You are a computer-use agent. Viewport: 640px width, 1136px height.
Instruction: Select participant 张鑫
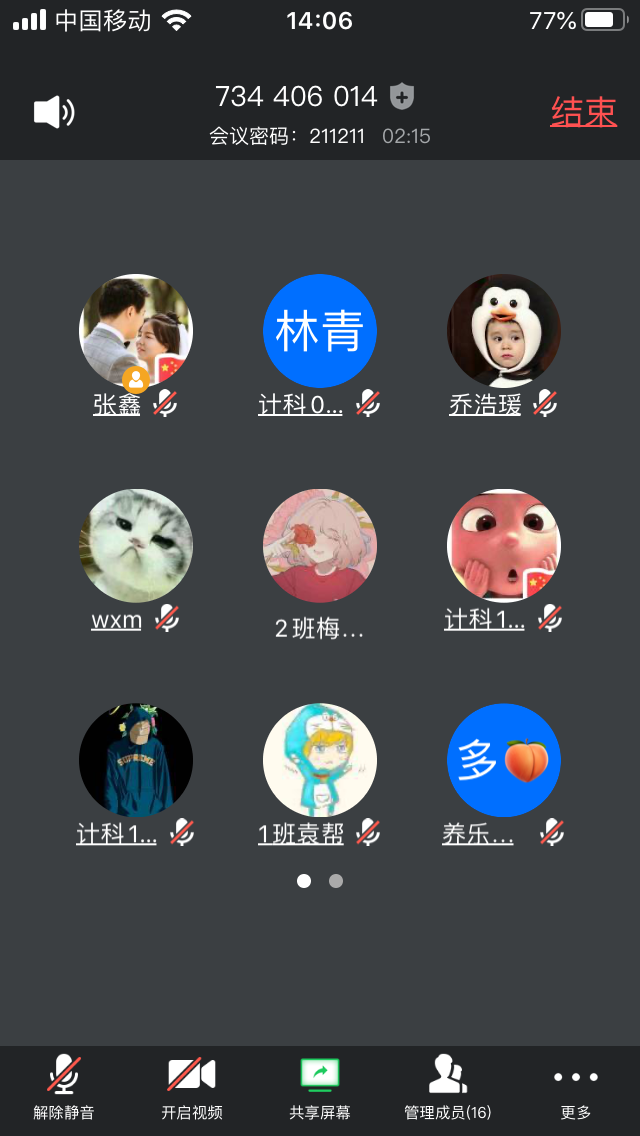tap(136, 331)
